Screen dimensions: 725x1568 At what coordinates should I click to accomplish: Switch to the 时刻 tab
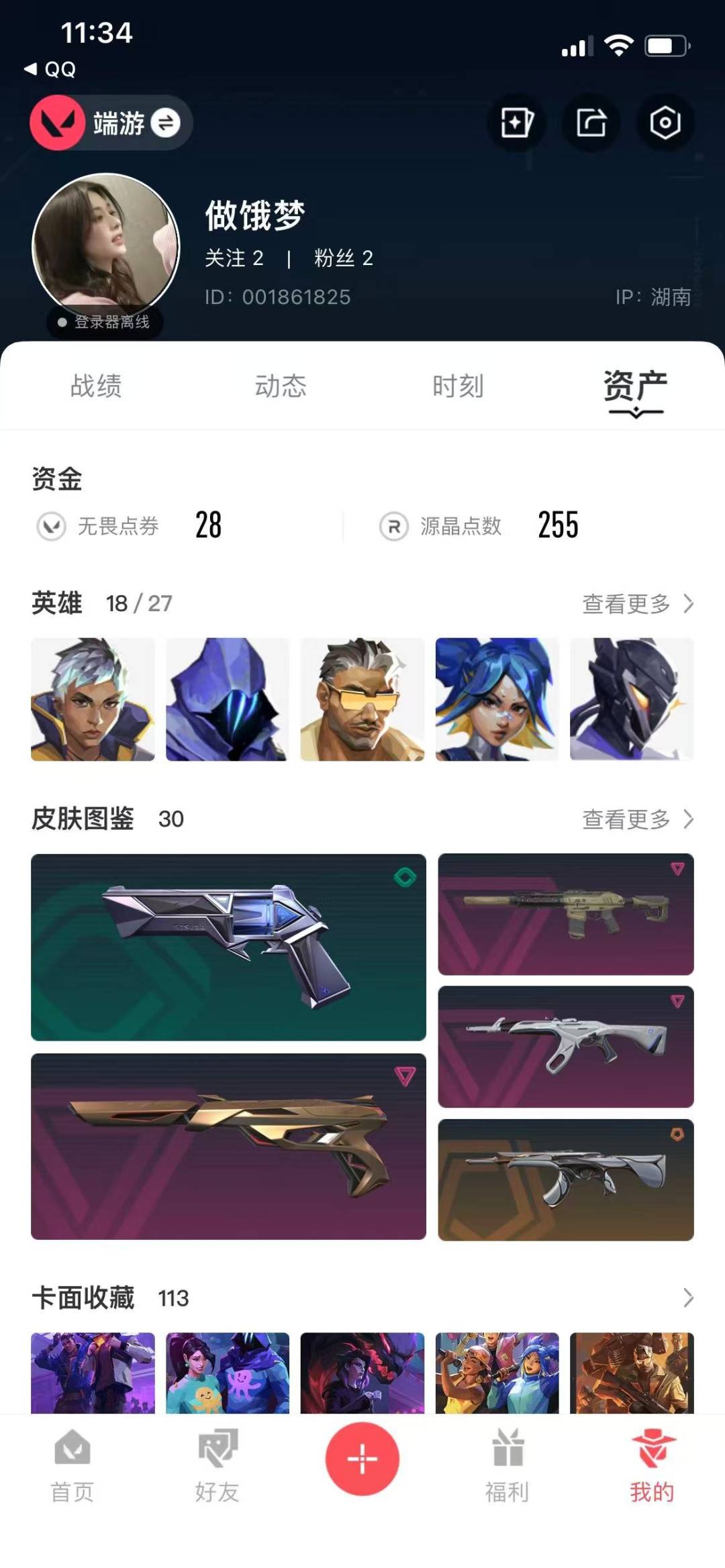pos(458,386)
